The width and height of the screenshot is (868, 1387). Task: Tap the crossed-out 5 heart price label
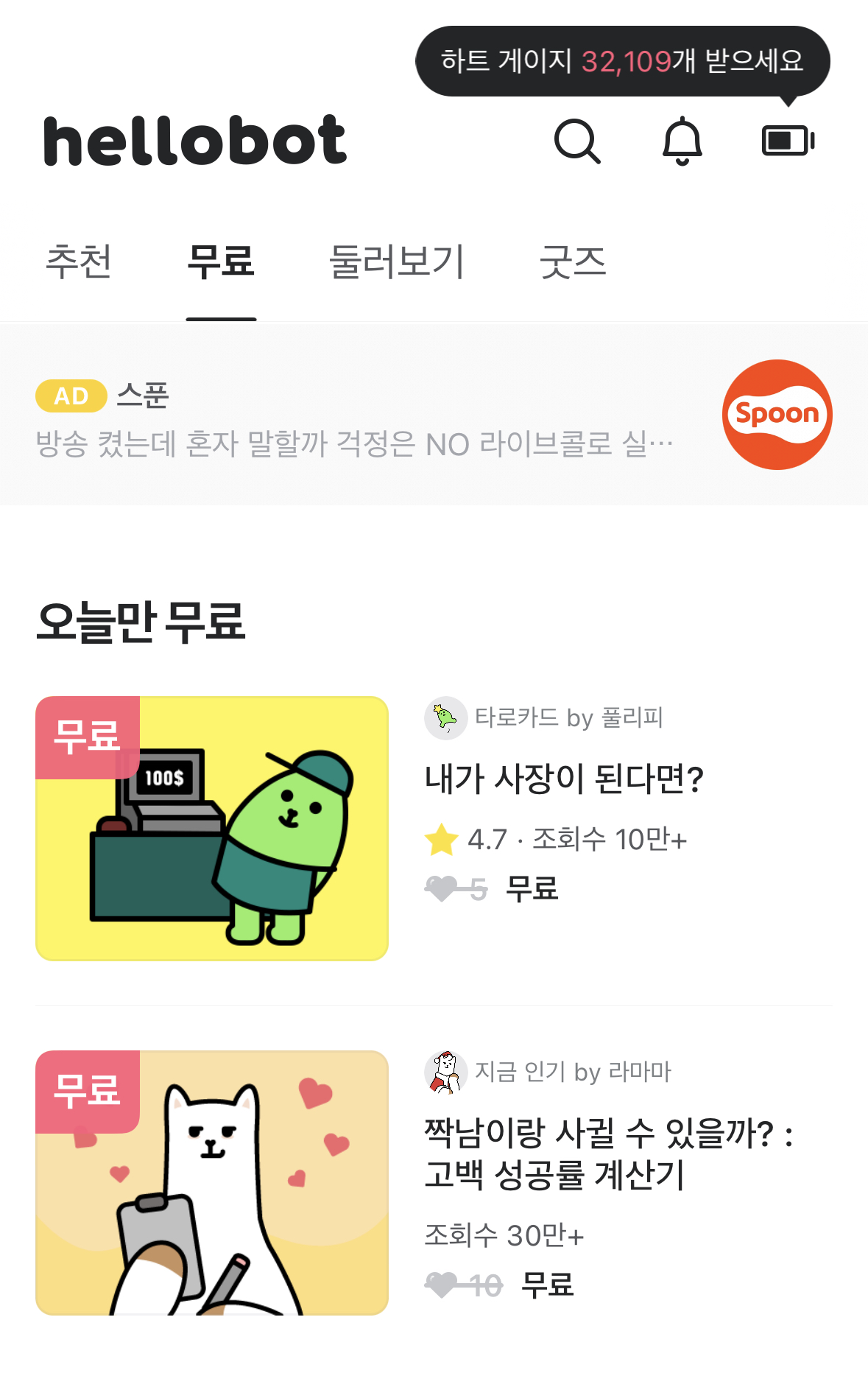click(453, 889)
